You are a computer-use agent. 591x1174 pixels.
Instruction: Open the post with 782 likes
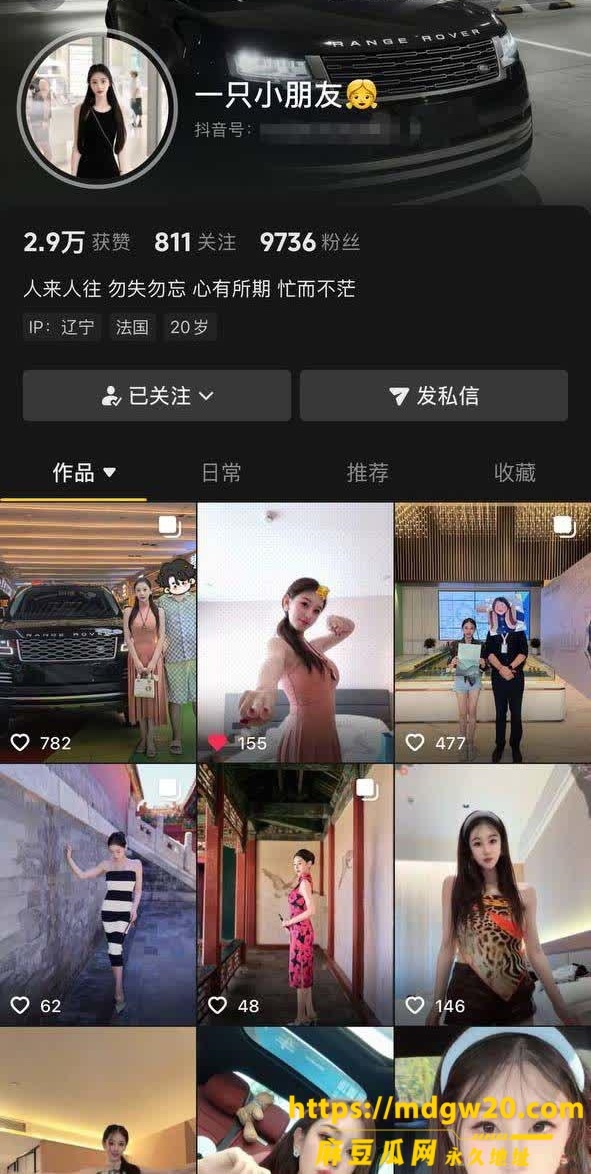click(97, 633)
